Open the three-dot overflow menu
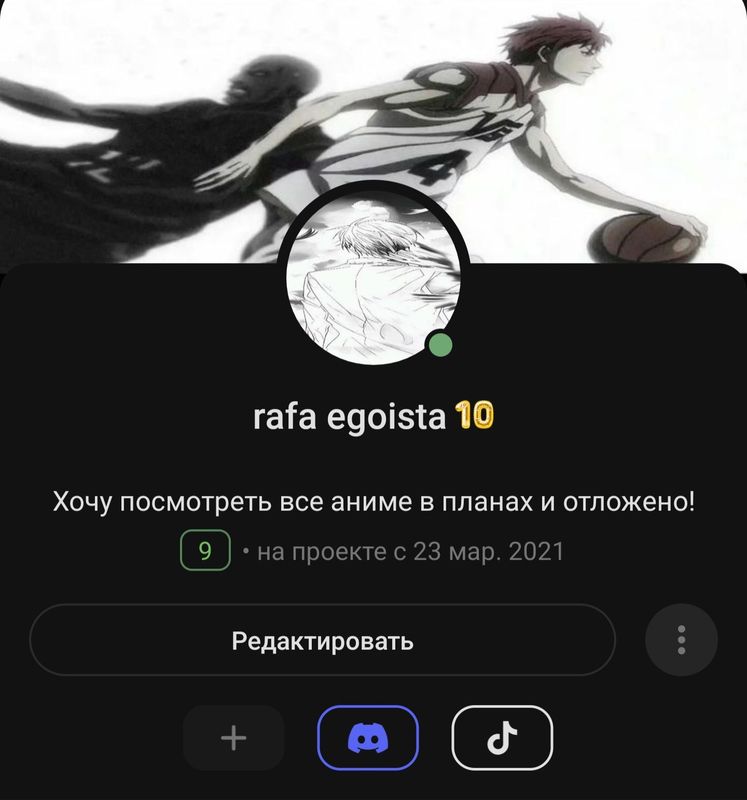Viewport: 747px width, 800px height. coord(681,640)
